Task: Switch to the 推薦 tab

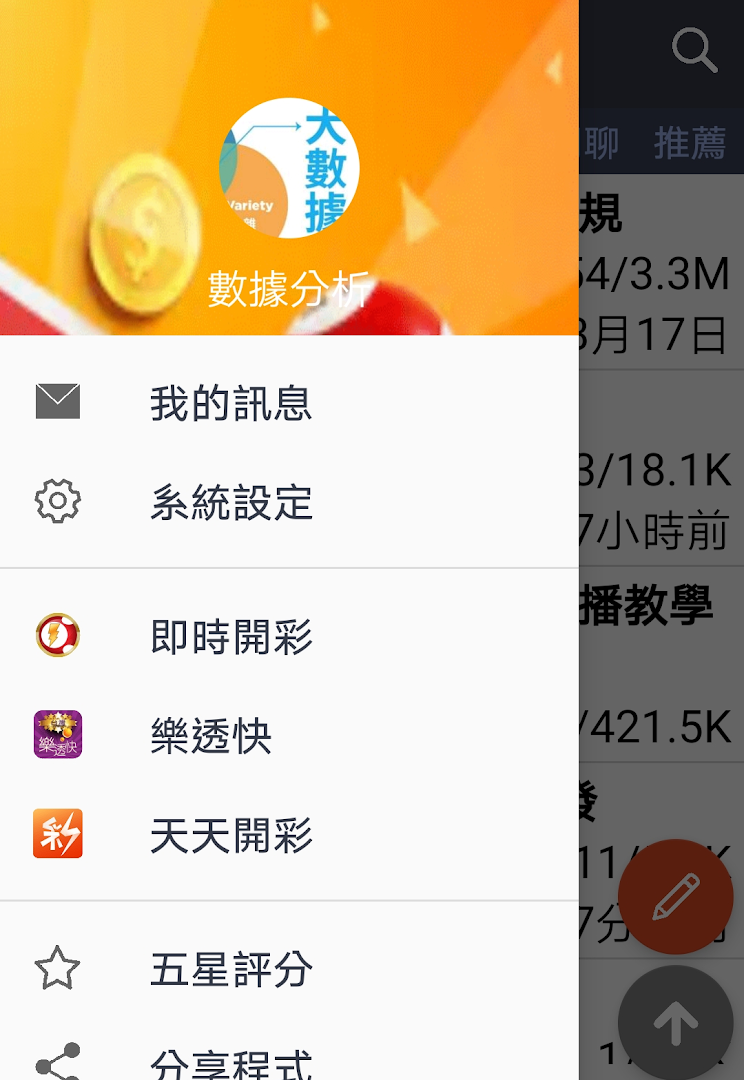Action: [x=689, y=143]
